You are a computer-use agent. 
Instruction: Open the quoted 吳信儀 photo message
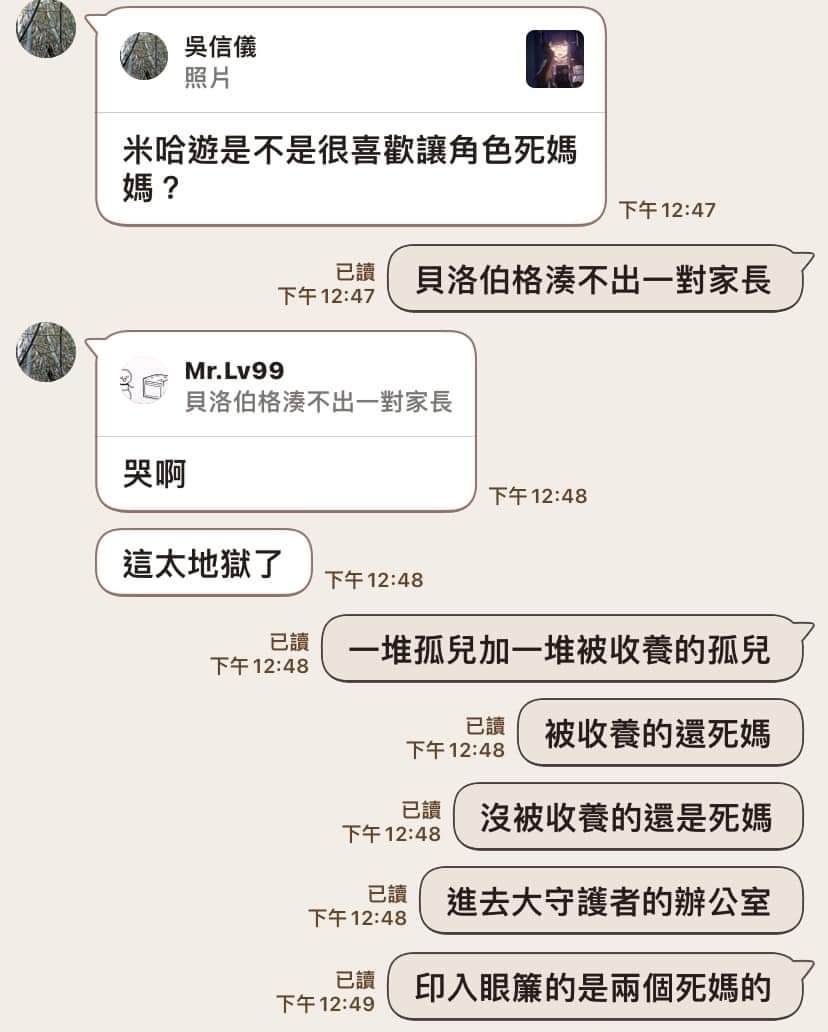[x=350, y=60]
